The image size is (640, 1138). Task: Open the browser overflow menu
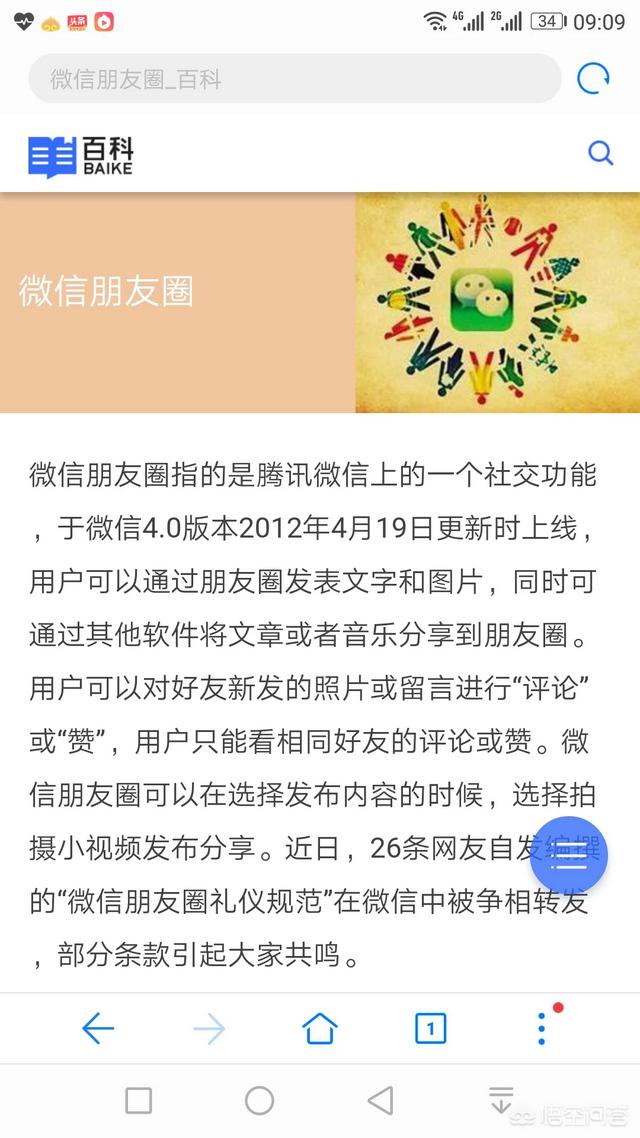point(542,1028)
